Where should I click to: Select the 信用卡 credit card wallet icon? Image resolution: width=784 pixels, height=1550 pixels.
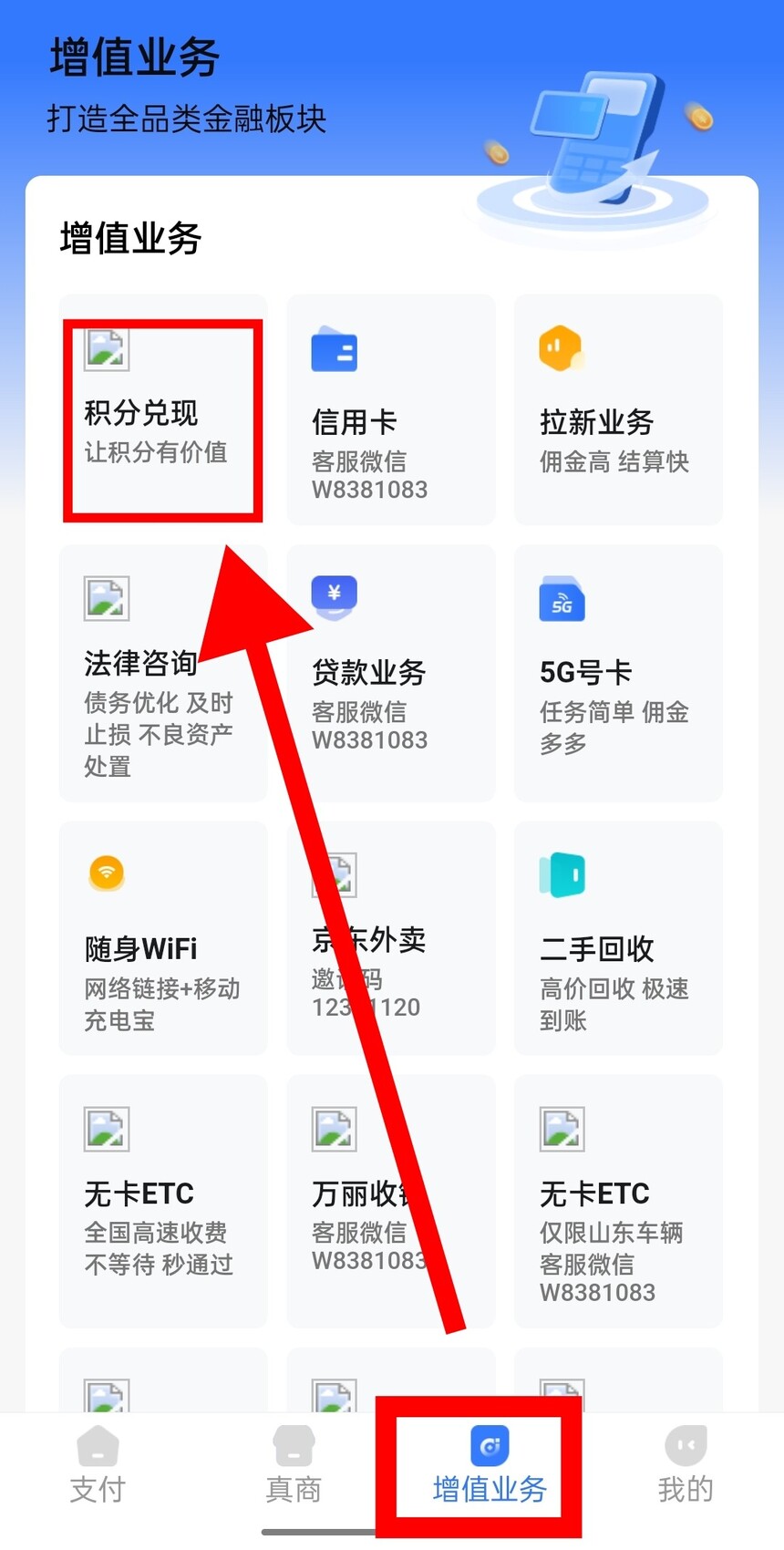[x=334, y=351]
